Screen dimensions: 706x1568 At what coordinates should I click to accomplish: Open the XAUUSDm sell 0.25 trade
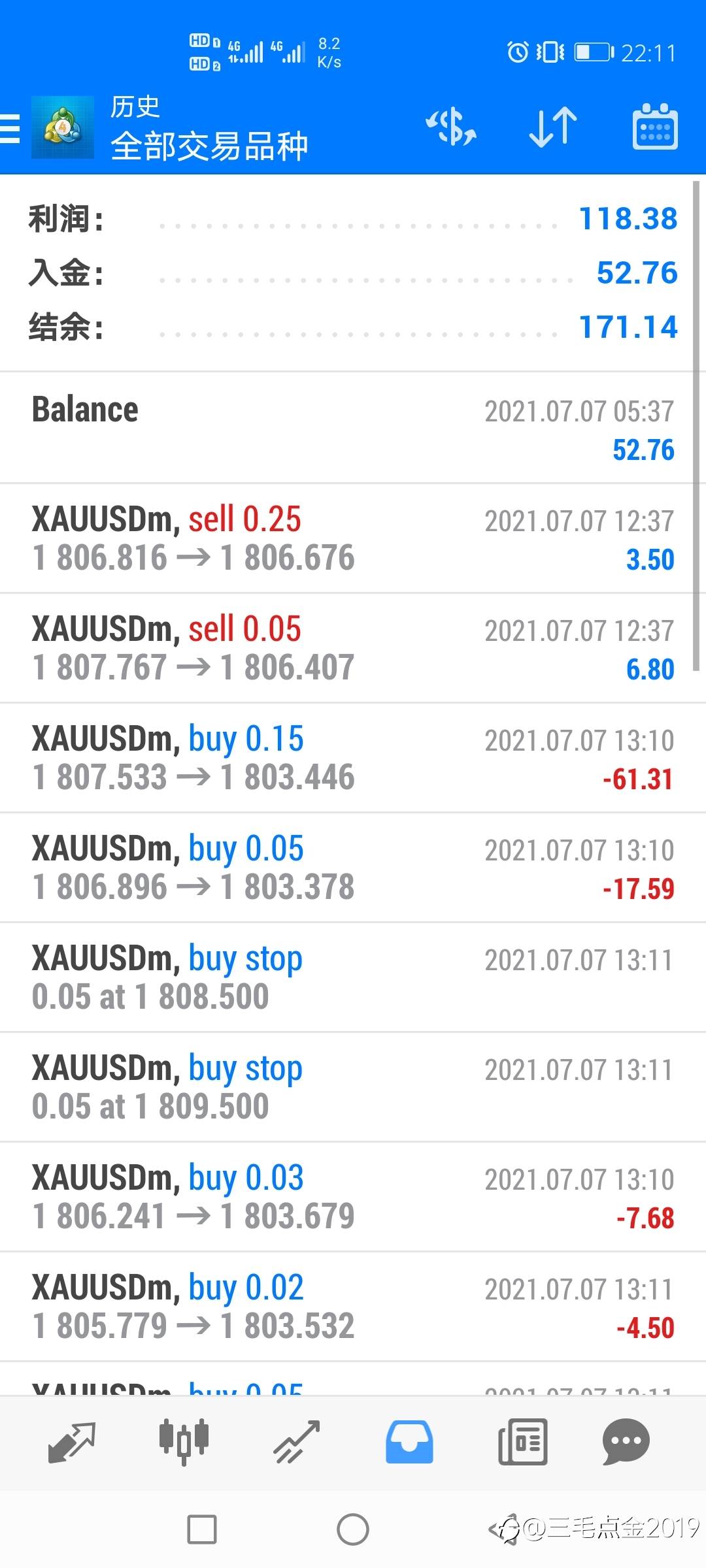click(353, 538)
